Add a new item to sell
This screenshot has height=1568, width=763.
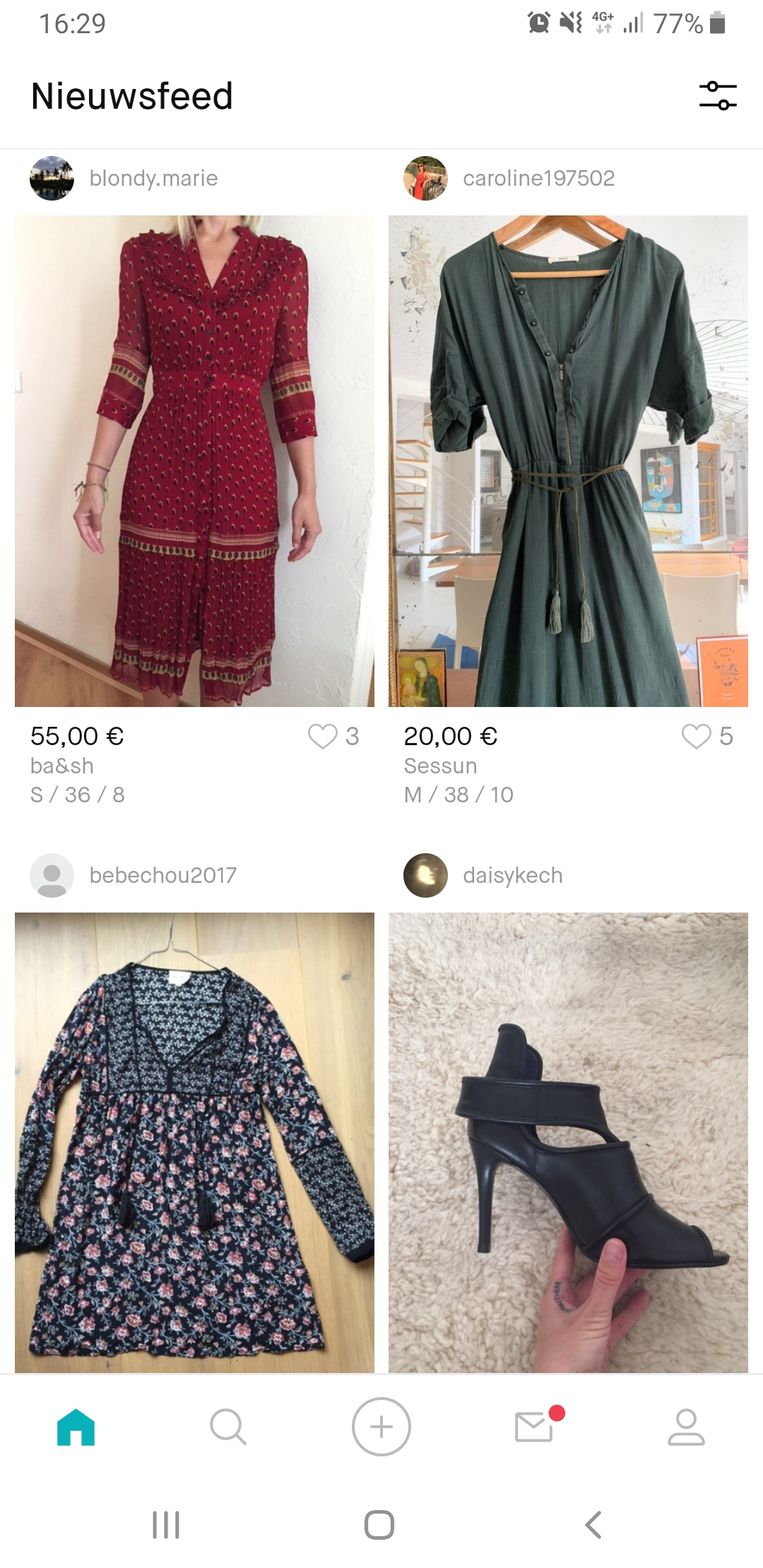coord(381,1427)
